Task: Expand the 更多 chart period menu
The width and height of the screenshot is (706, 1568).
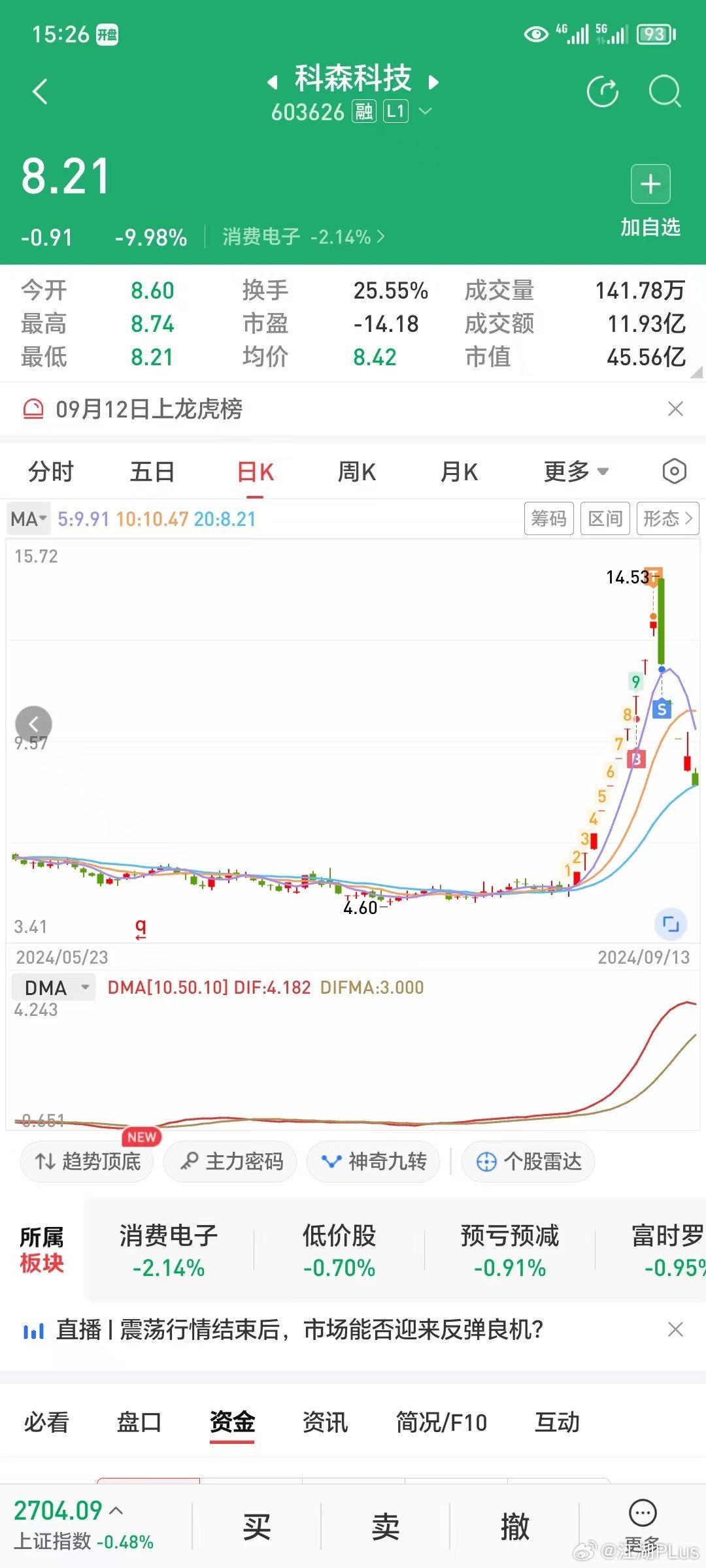Action: click(x=574, y=470)
